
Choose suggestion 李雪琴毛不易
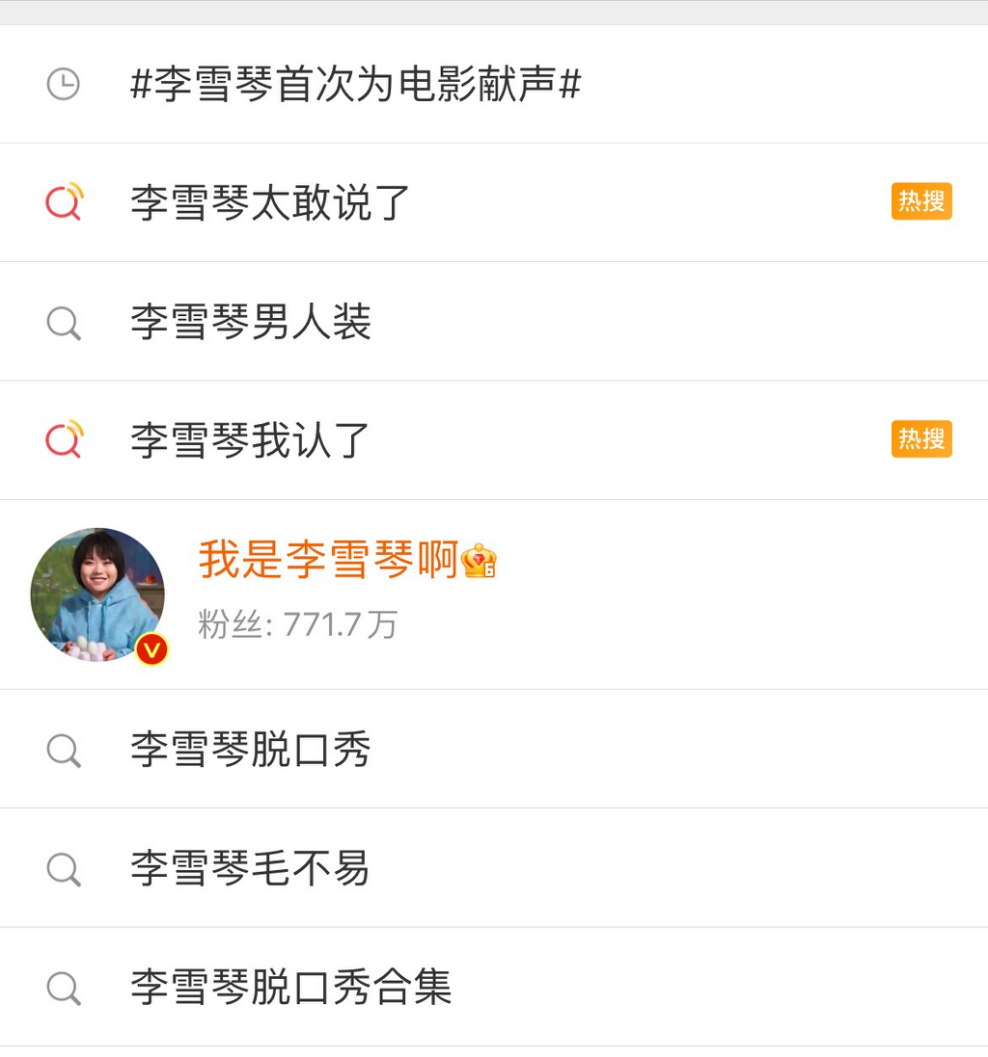[x=251, y=869]
